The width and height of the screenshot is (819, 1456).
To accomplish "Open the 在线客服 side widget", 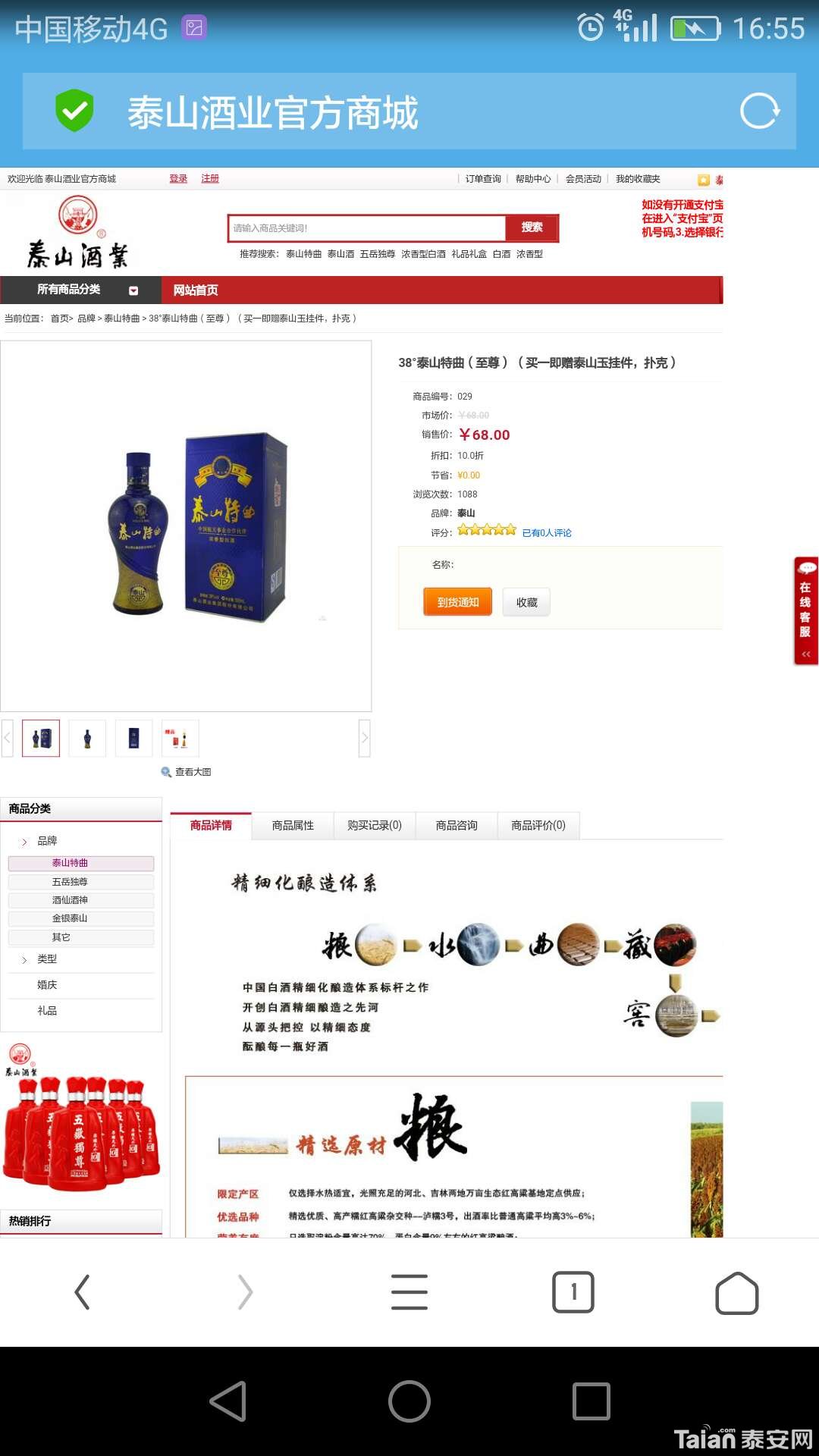I will click(x=805, y=610).
